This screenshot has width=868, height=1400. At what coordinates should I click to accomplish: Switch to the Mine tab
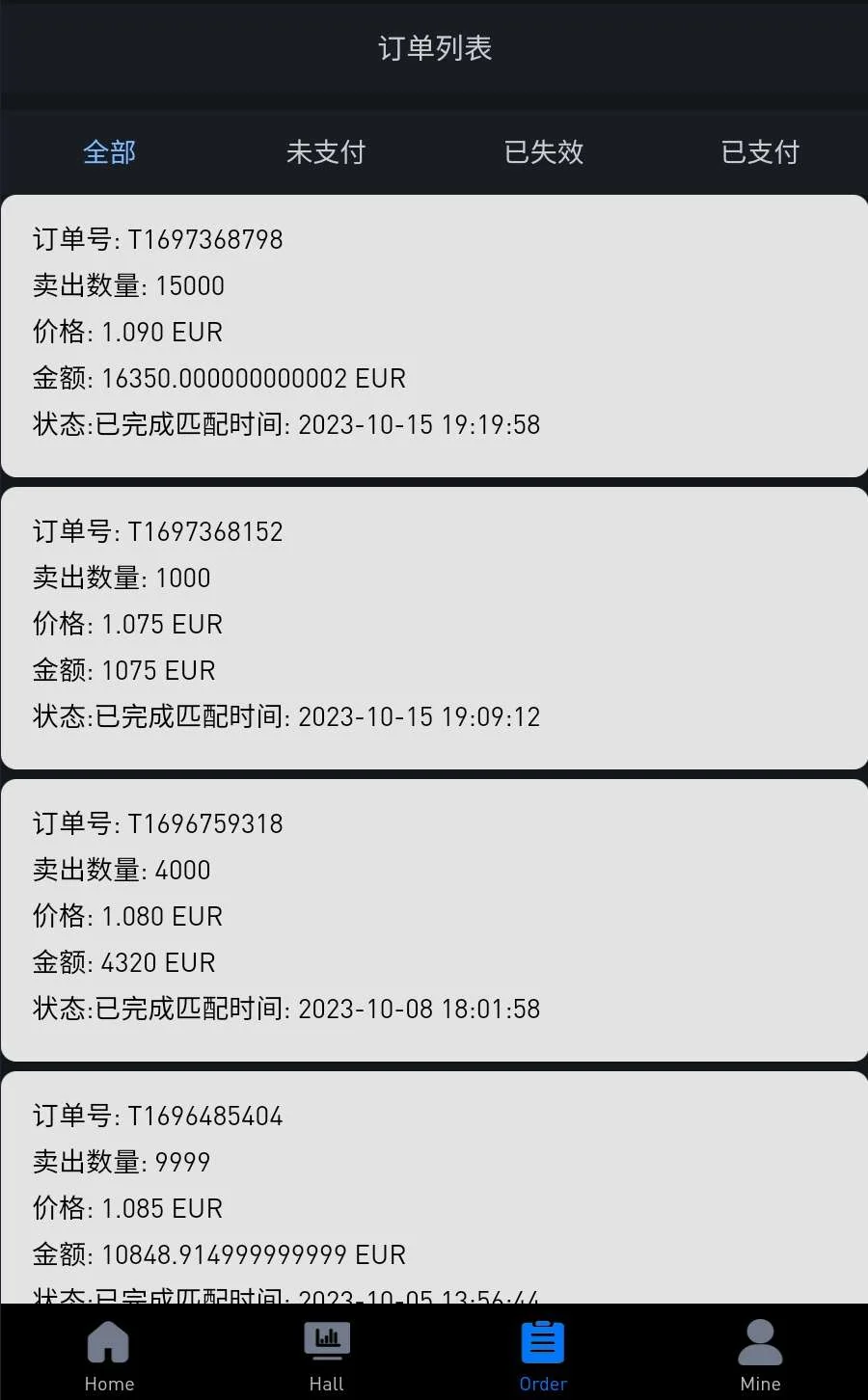pos(760,1355)
